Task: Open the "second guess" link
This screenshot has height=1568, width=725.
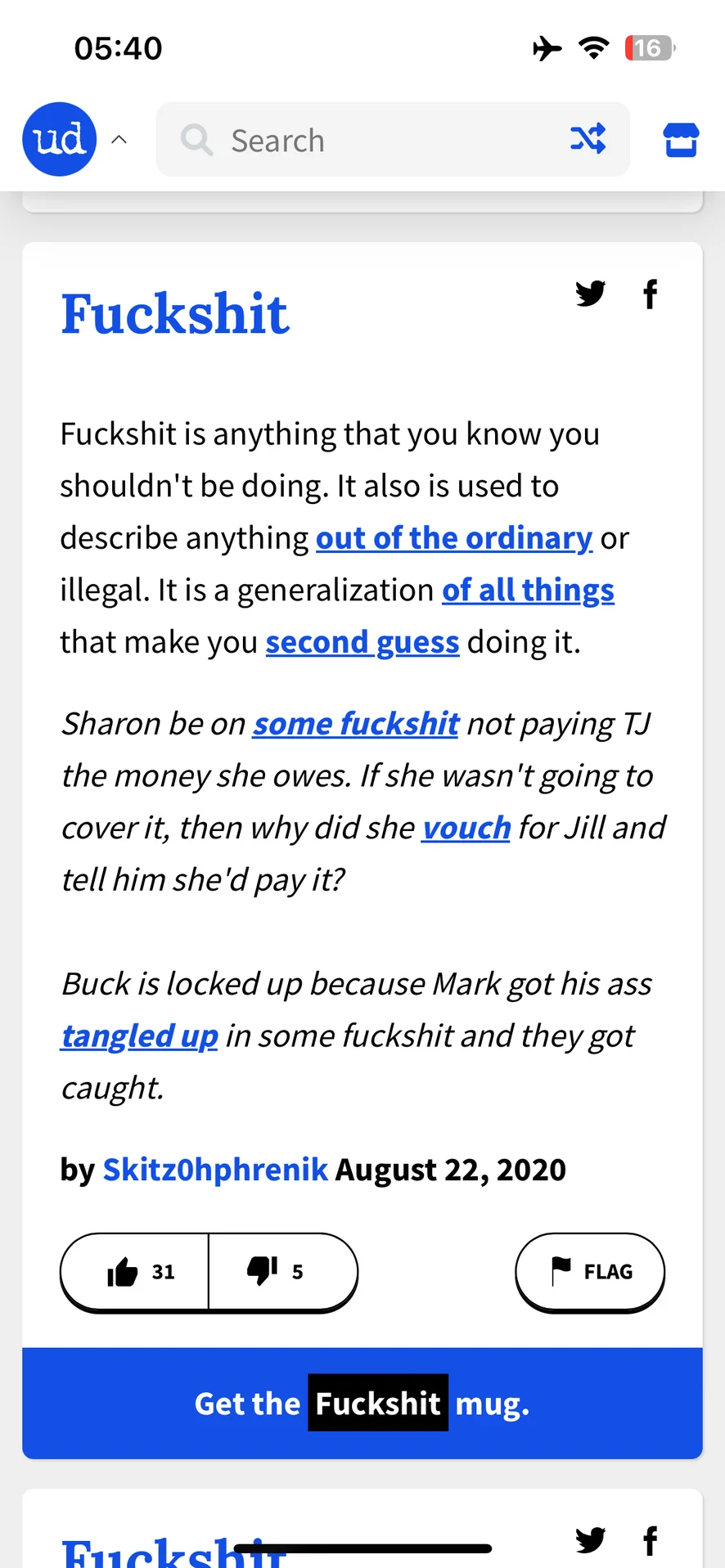Action: [x=362, y=642]
